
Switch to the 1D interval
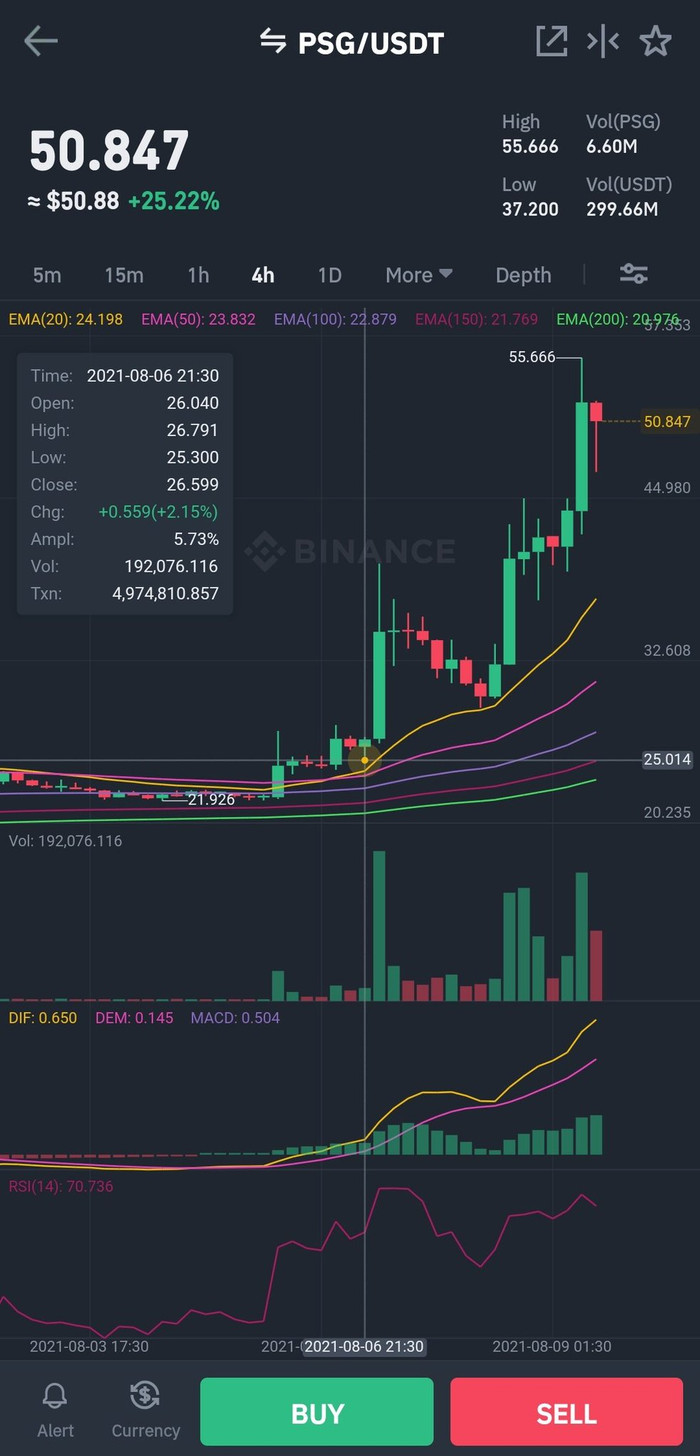(x=329, y=275)
